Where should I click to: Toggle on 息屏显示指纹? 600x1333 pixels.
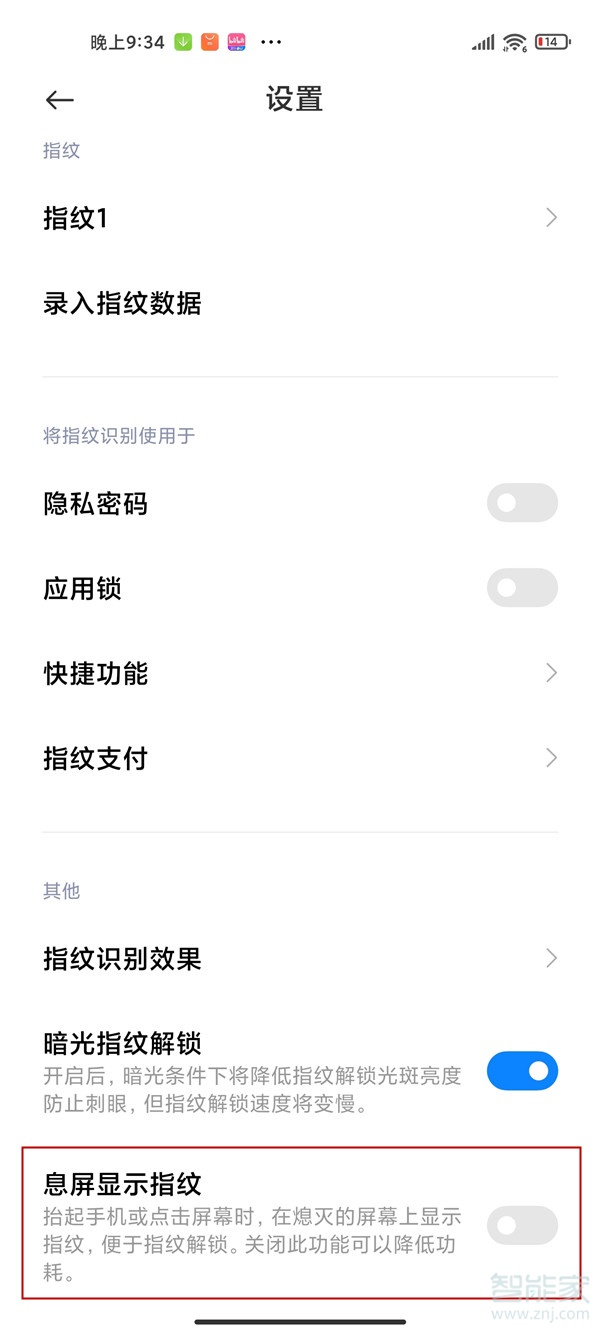click(x=521, y=1225)
